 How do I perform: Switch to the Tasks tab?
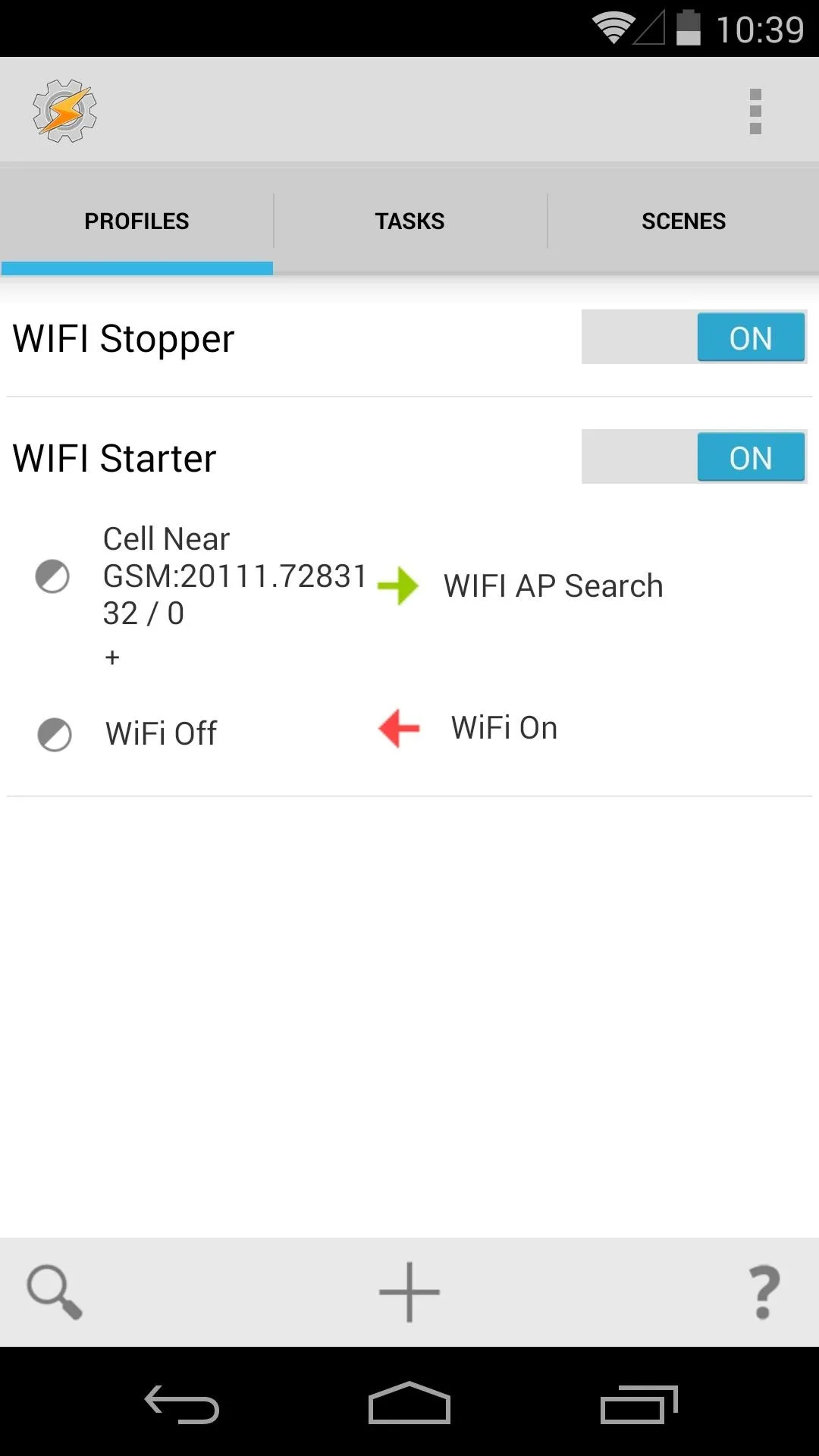pyautogui.click(x=409, y=221)
